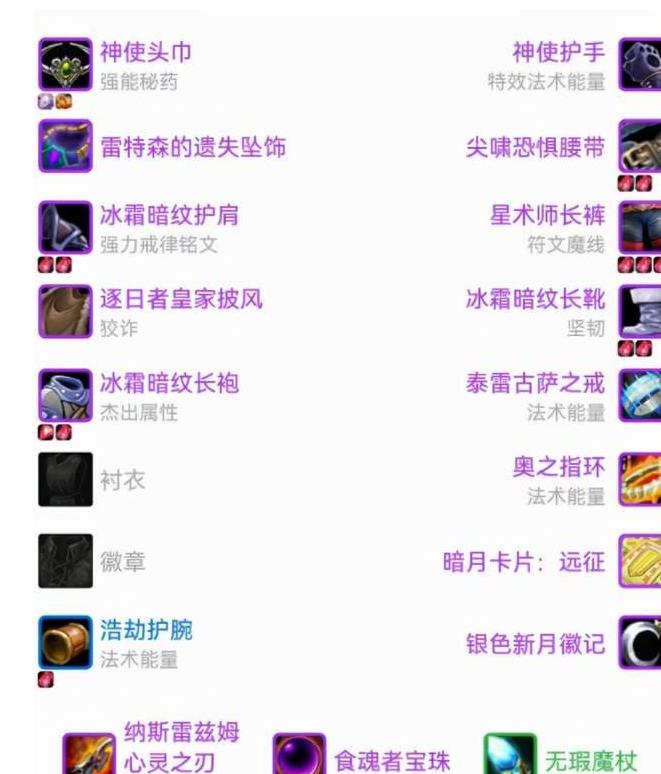Open the 泰雷古萨之戒 ring

pyautogui.click(x=535, y=383)
